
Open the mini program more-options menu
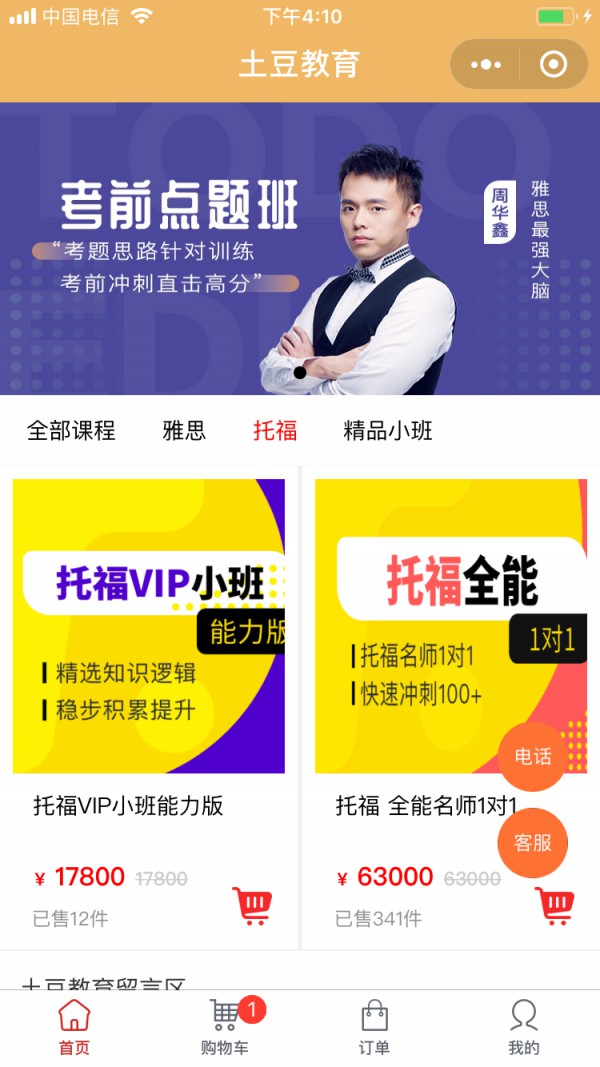click(x=486, y=65)
